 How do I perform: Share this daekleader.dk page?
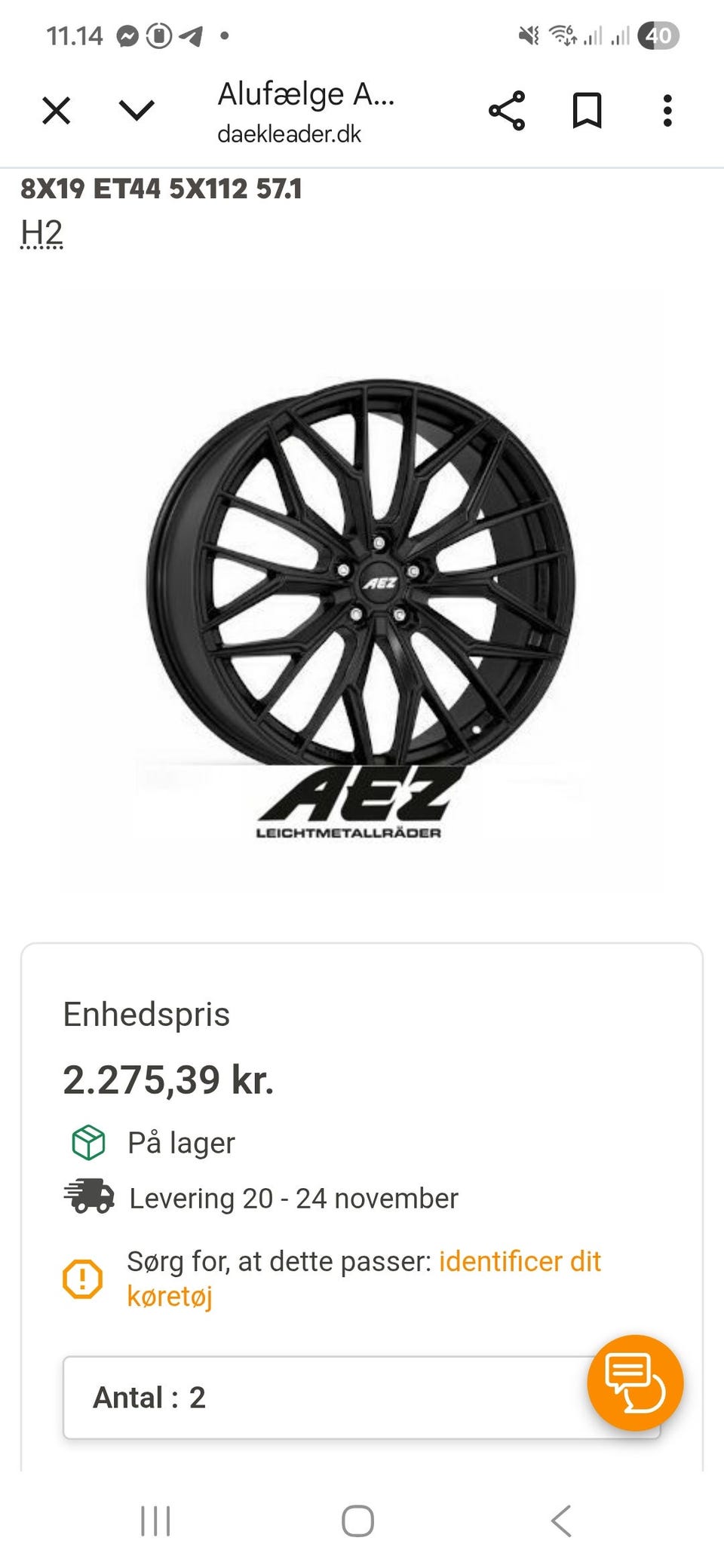pyautogui.click(x=507, y=111)
